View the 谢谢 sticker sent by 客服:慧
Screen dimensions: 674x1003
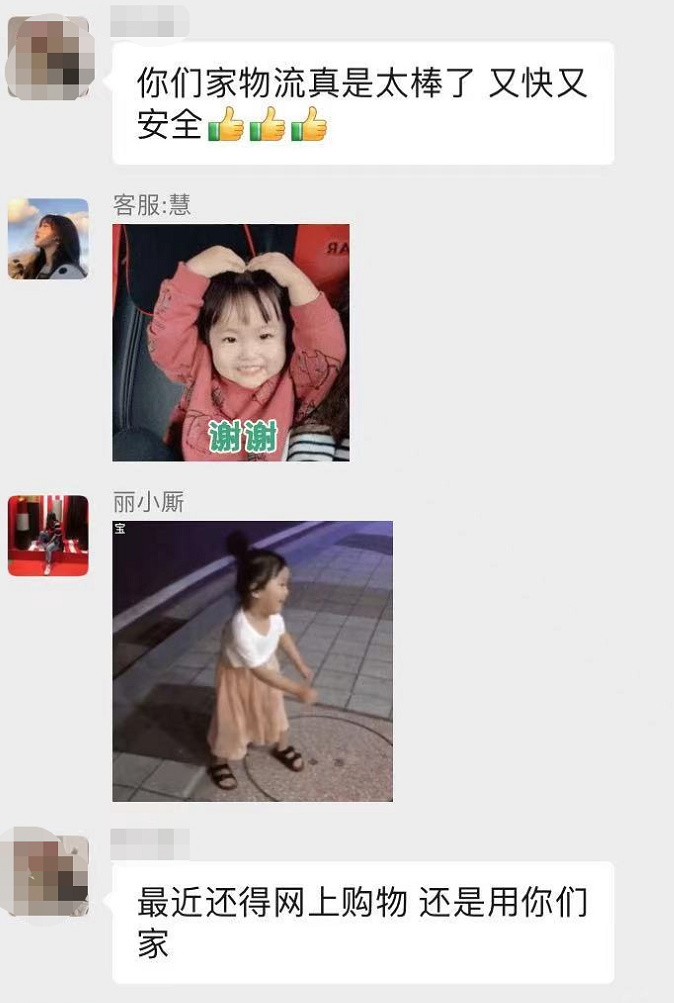coord(231,342)
